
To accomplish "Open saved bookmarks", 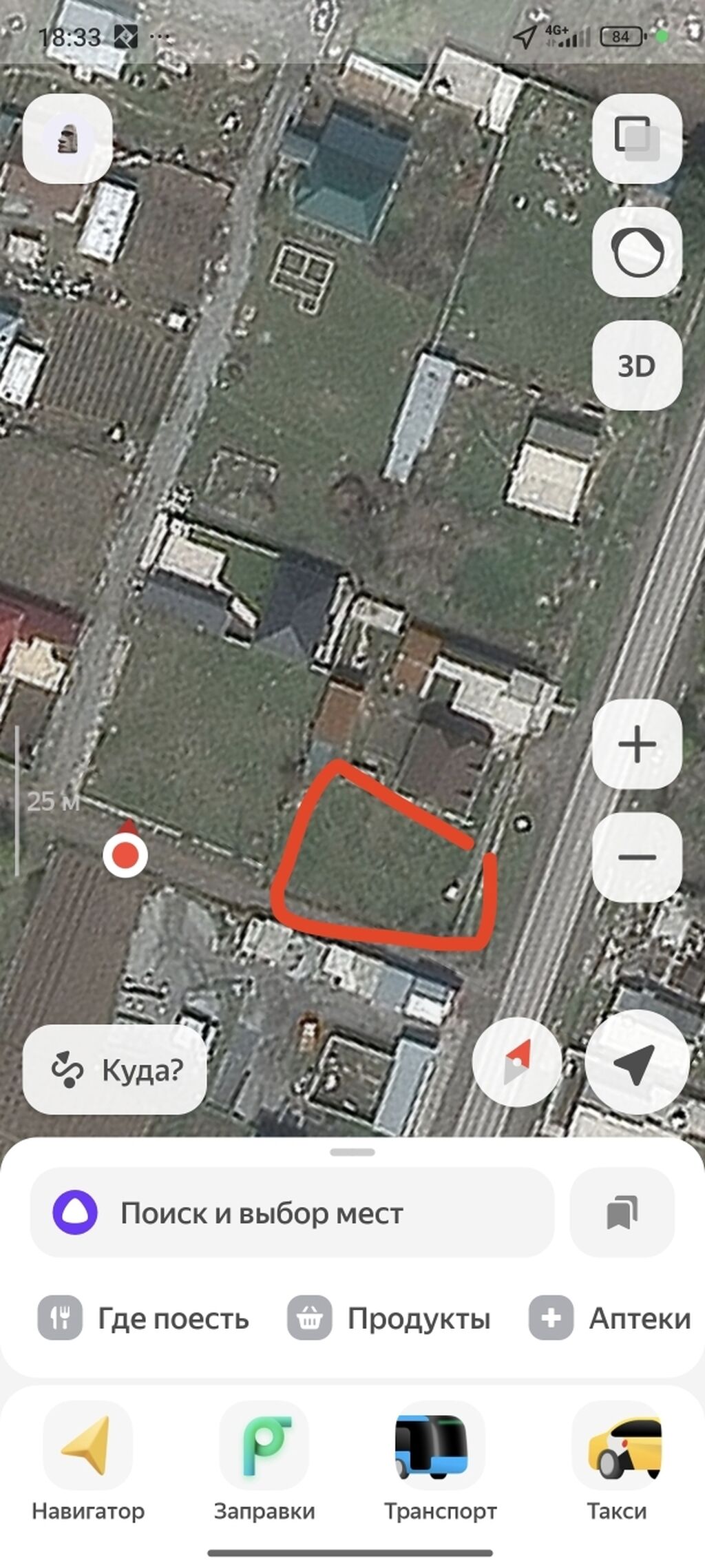I will tap(622, 1213).
